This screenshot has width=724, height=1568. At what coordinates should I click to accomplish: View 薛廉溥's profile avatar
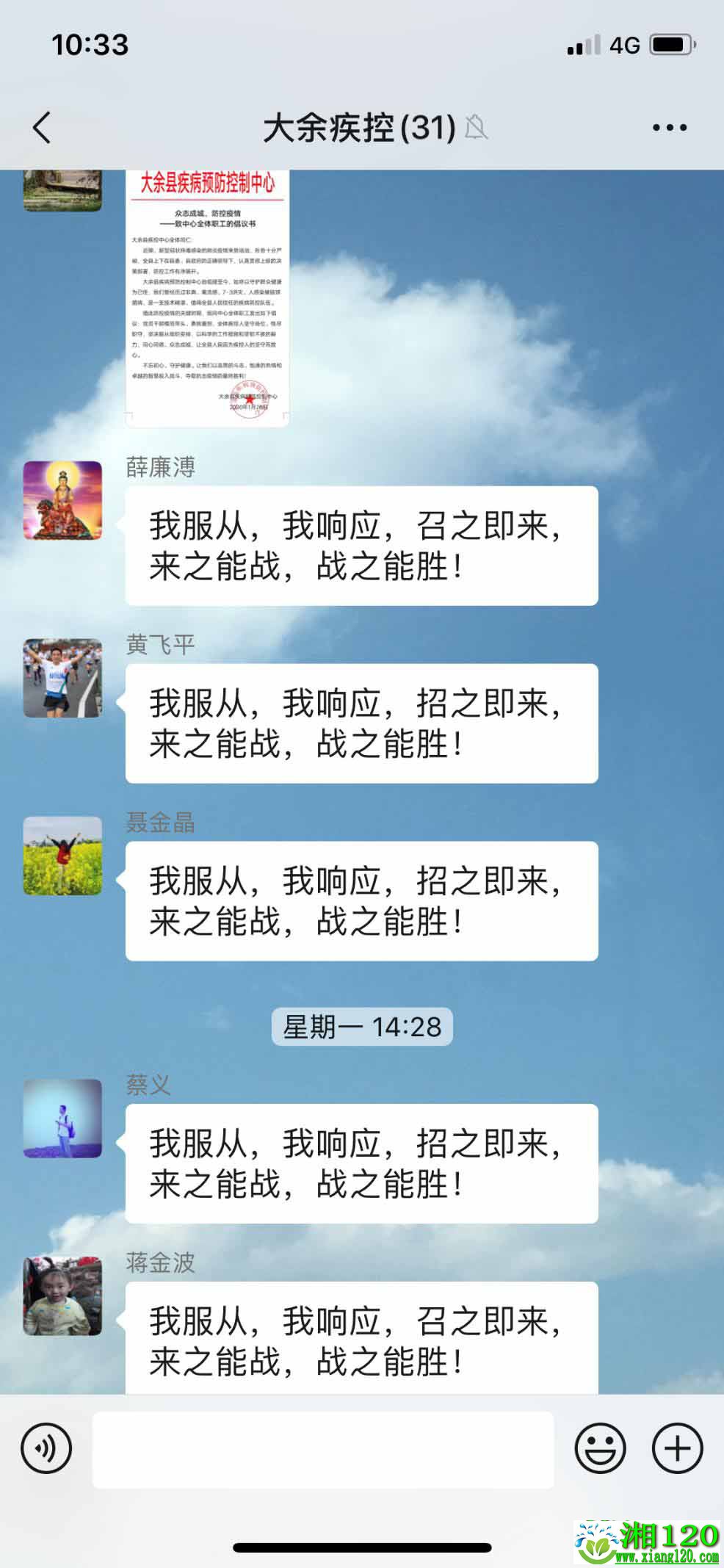[x=63, y=501]
